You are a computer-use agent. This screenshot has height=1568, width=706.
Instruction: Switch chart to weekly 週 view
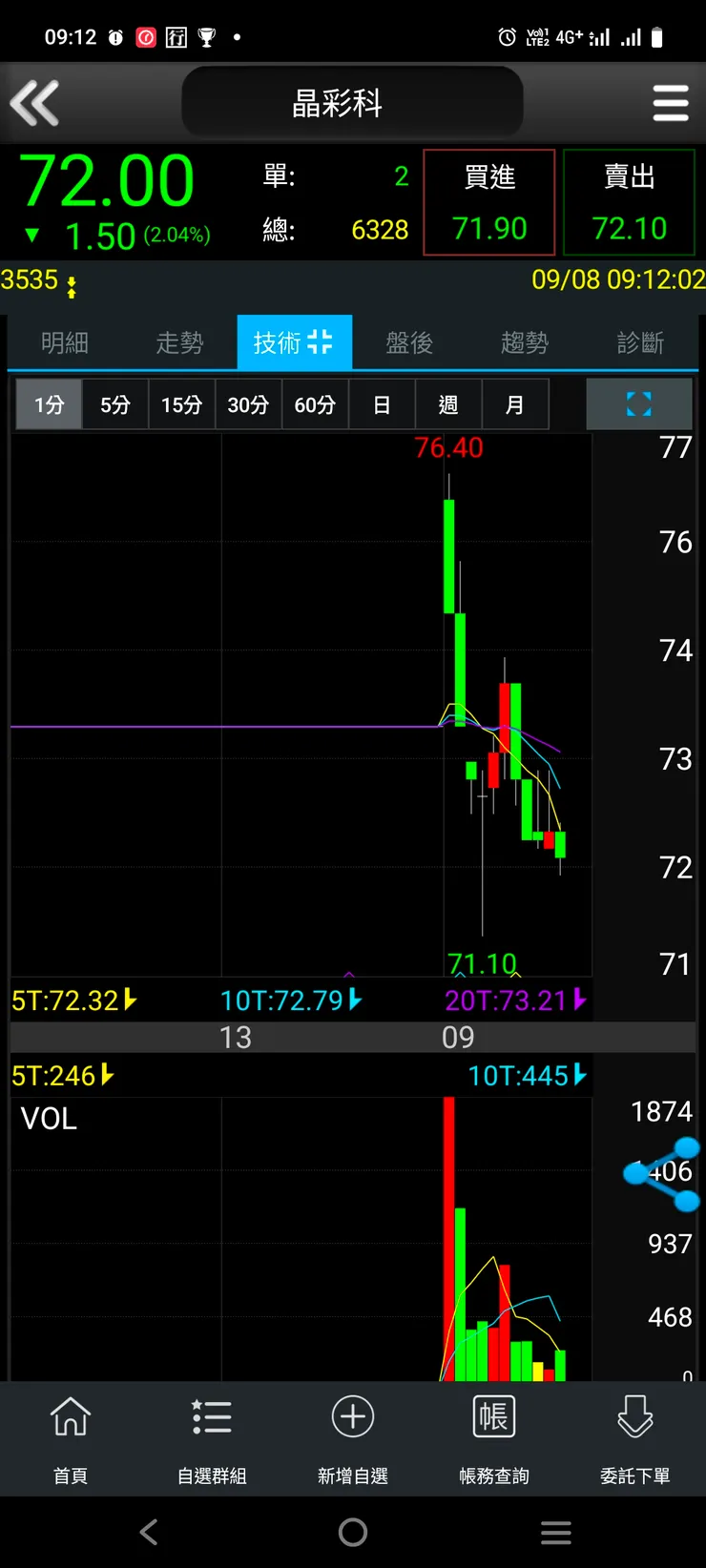pyautogui.click(x=448, y=404)
